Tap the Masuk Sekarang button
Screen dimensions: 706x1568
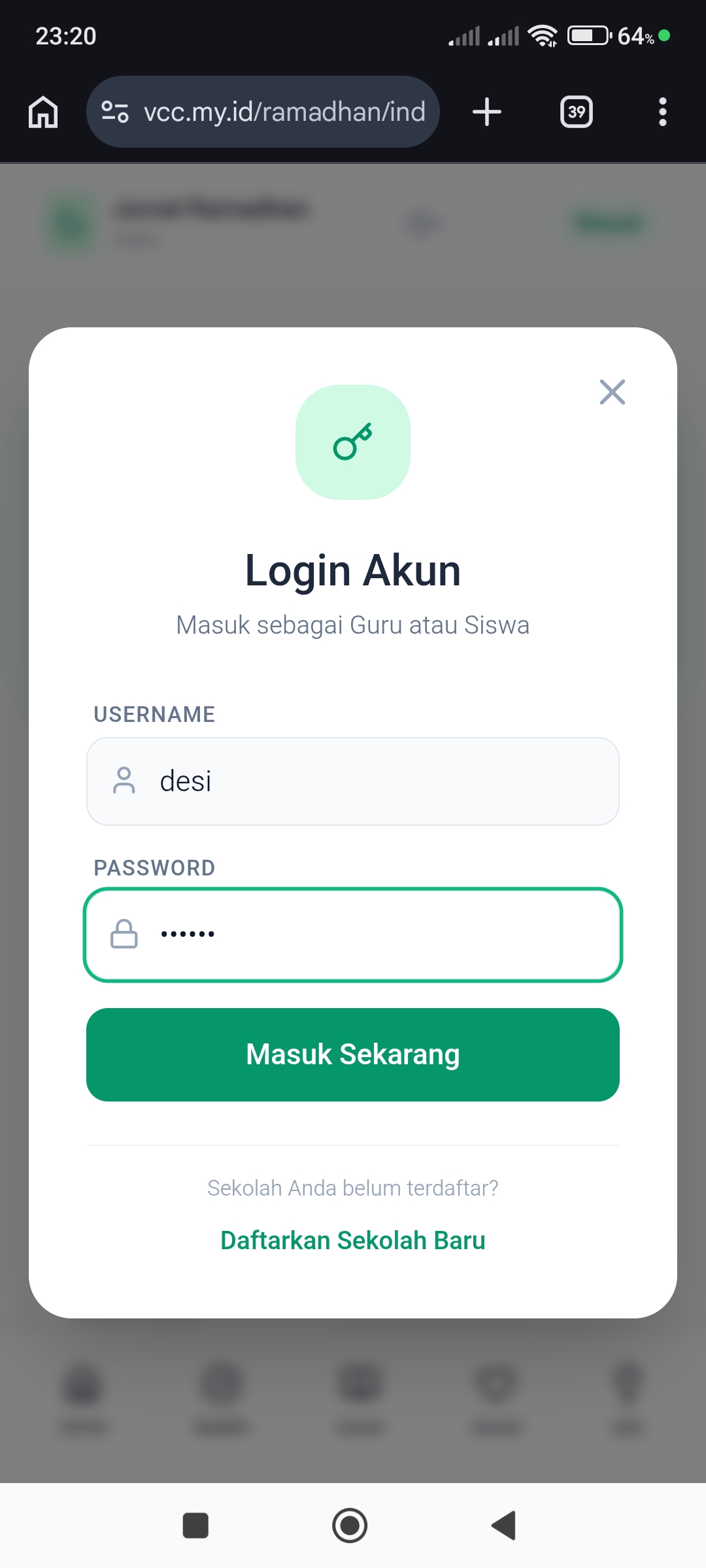click(353, 1054)
